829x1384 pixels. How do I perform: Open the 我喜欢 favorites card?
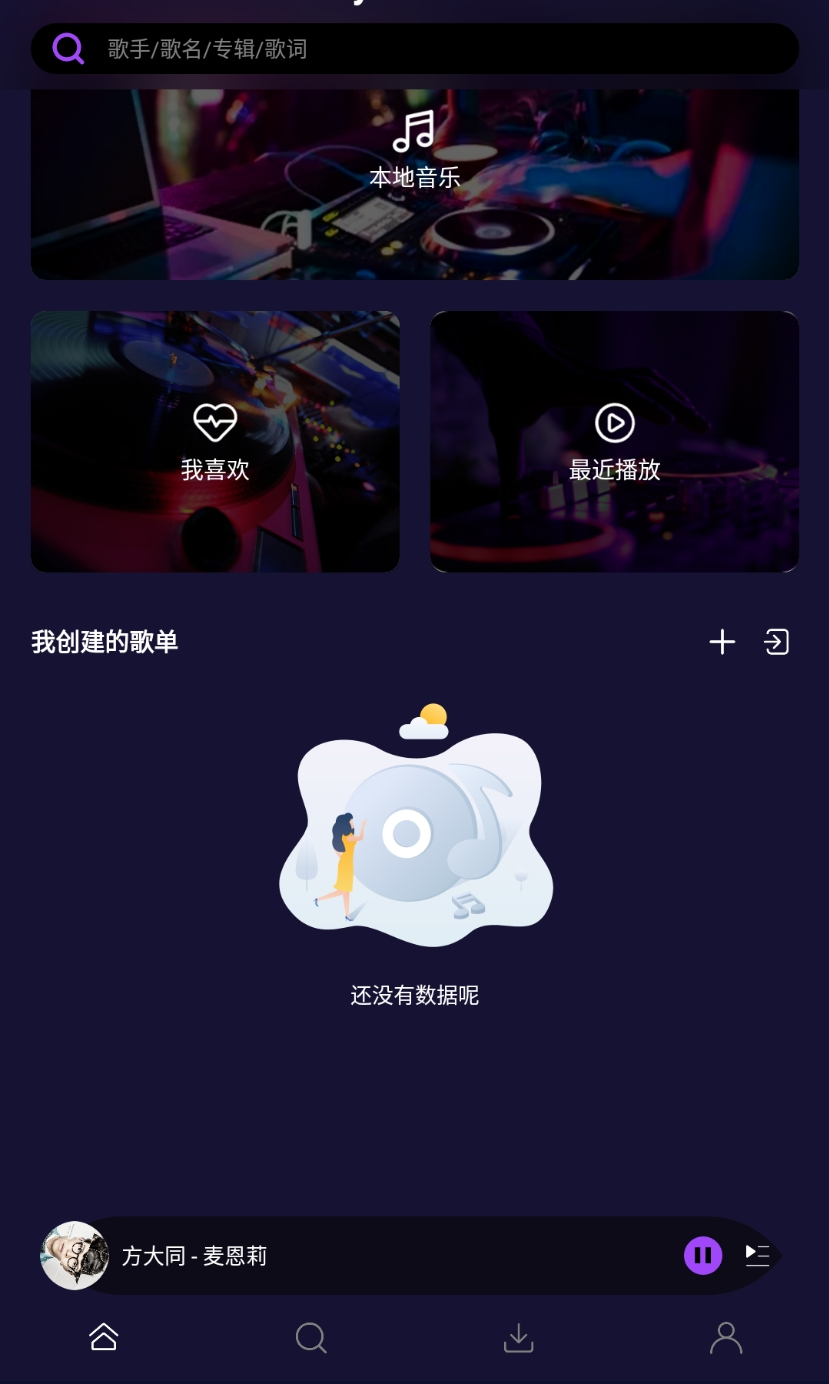coord(215,442)
